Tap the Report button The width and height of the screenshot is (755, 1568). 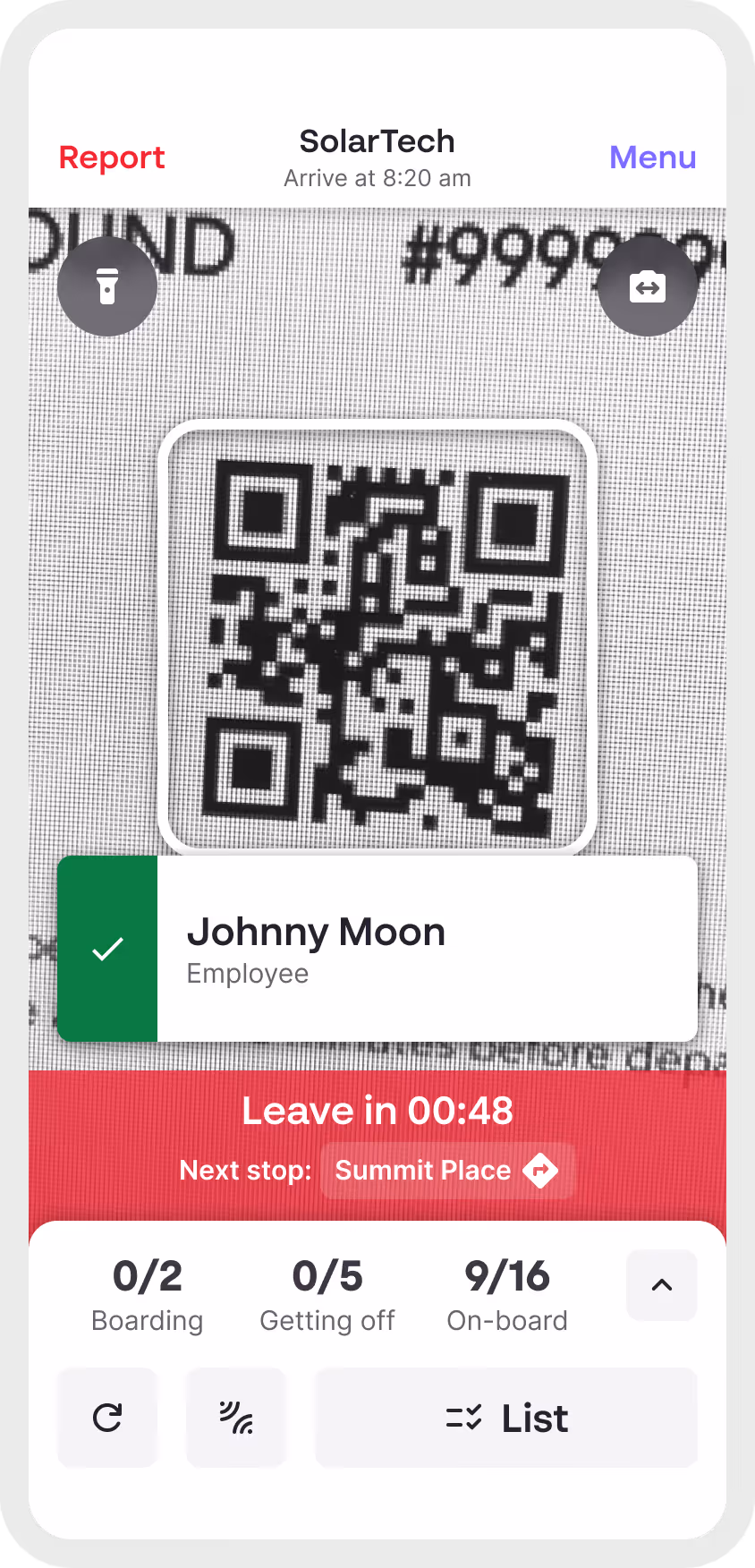coord(112,158)
